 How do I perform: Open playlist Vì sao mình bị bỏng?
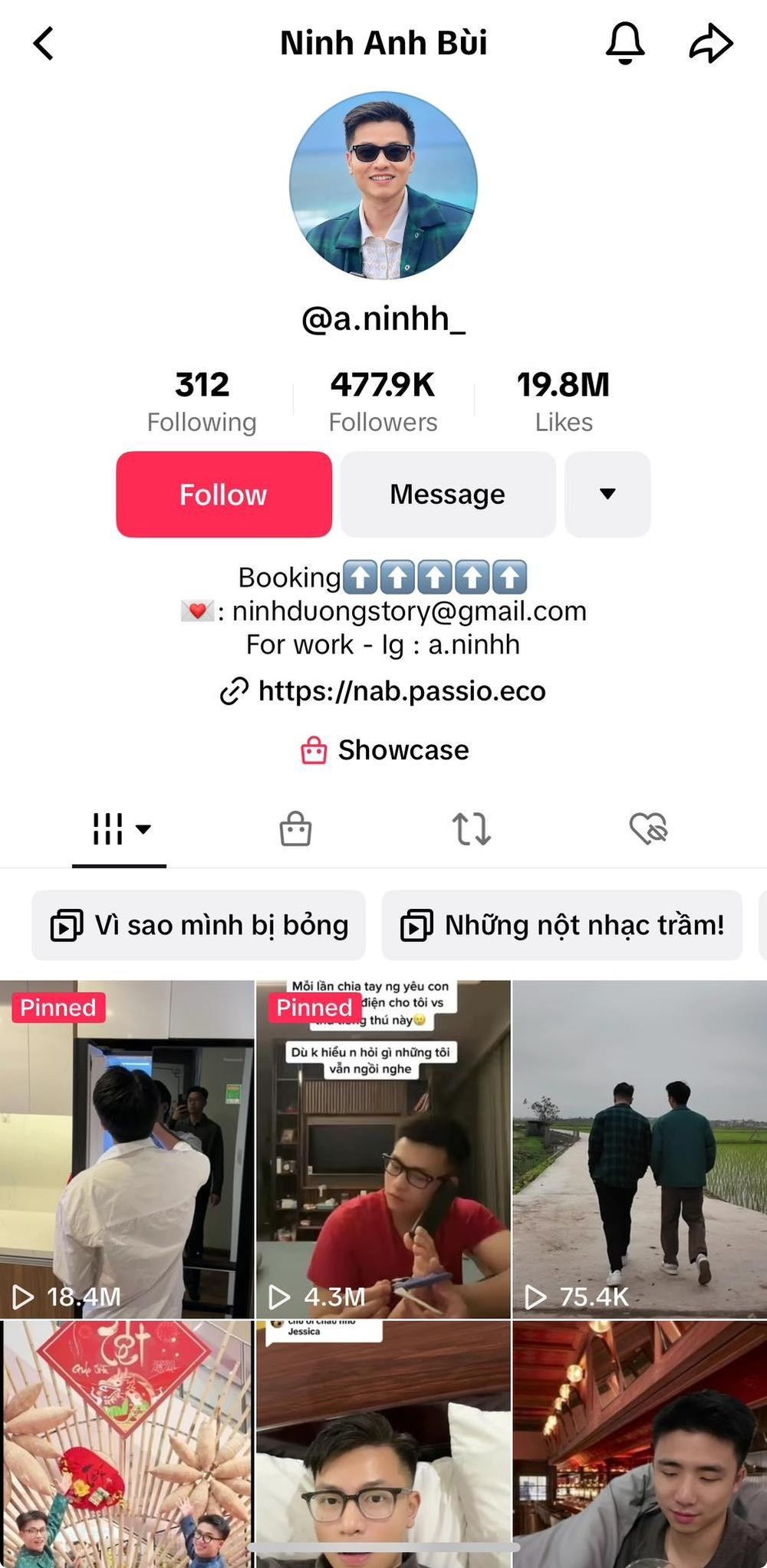(x=199, y=925)
